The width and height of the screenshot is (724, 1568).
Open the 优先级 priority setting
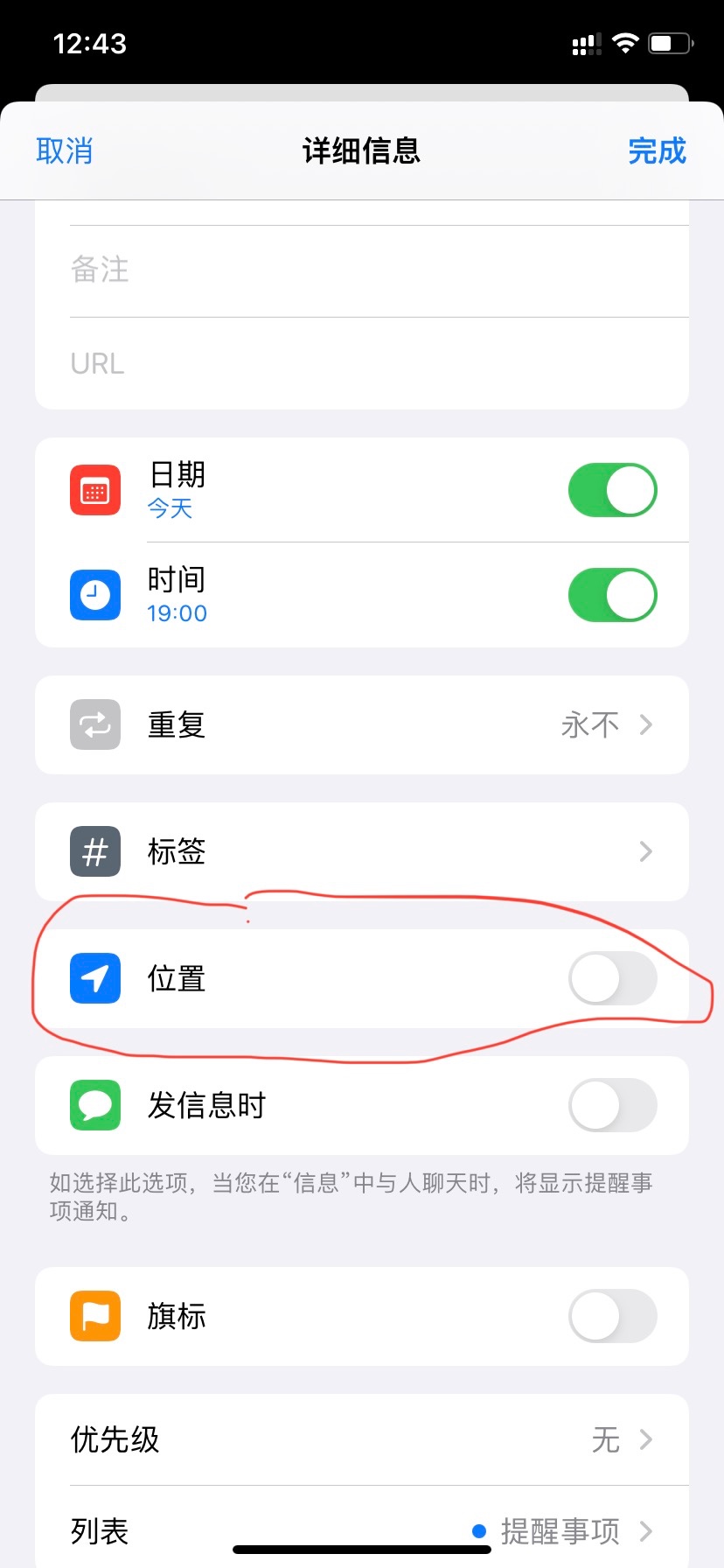[361, 1439]
